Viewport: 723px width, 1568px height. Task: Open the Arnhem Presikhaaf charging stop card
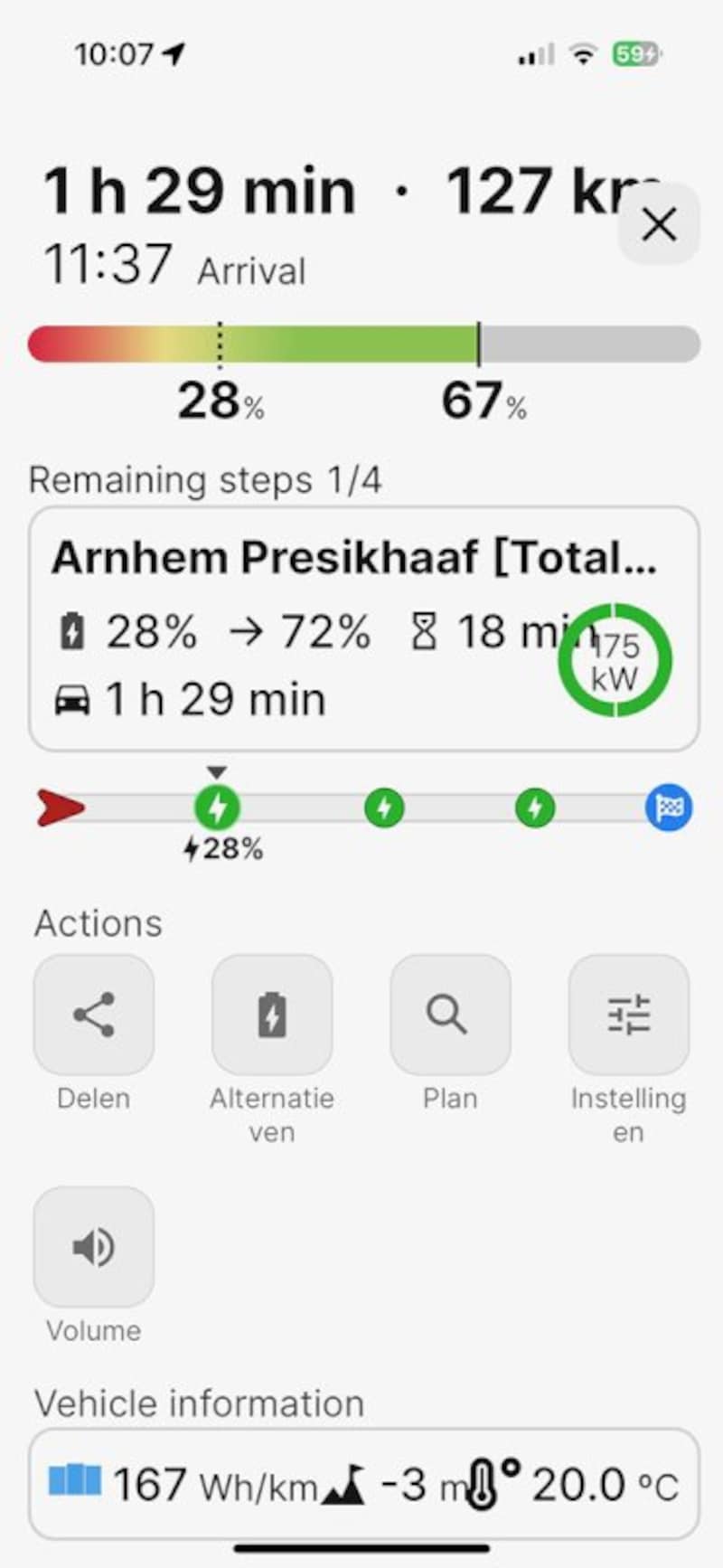tap(363, 628)
